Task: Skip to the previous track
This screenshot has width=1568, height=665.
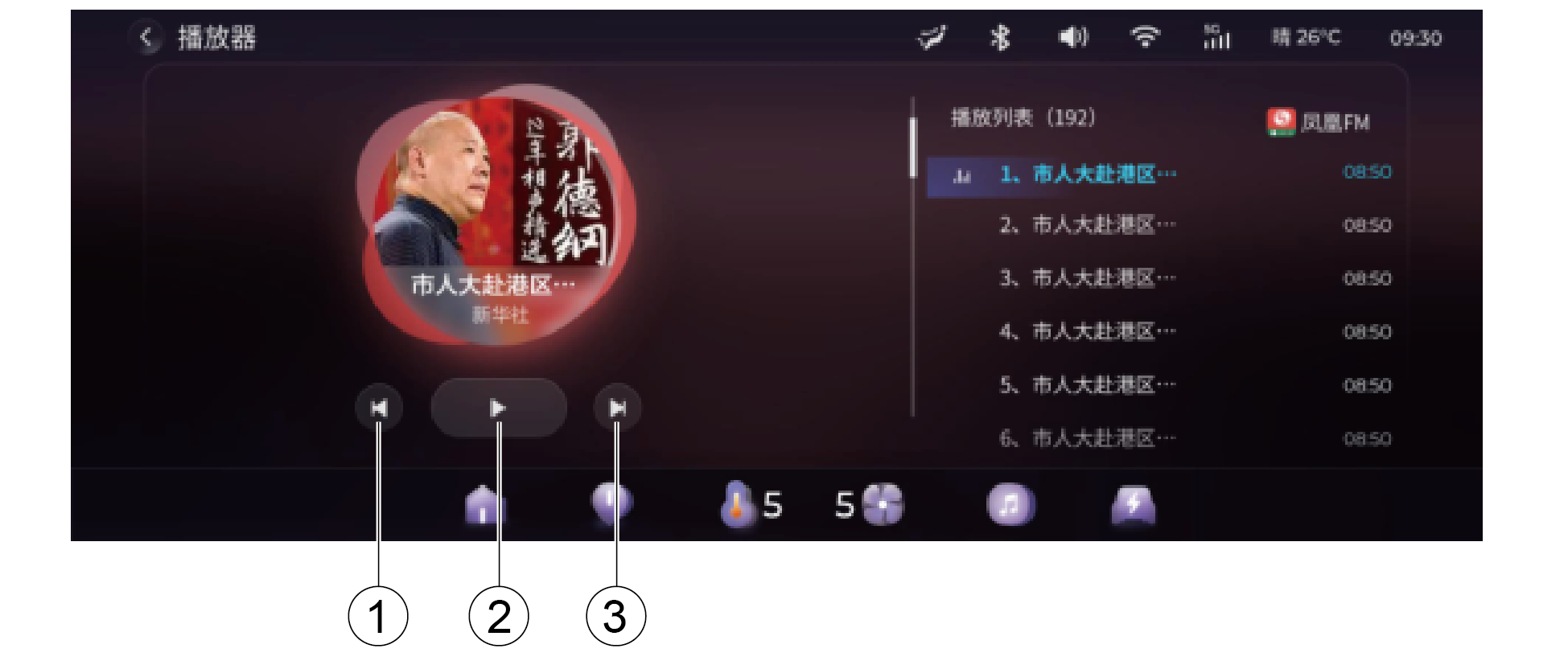Action: (x=379, y=408)
